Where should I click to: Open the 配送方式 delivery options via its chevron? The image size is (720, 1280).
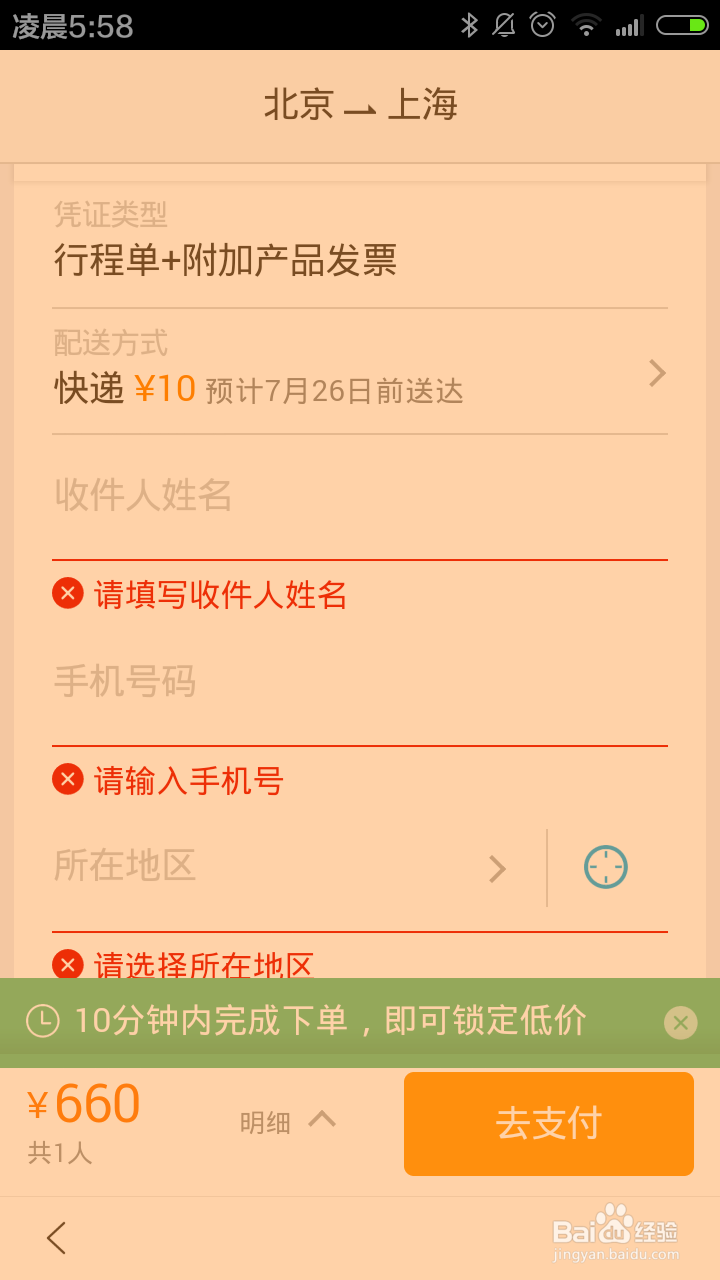coord(657,374)
